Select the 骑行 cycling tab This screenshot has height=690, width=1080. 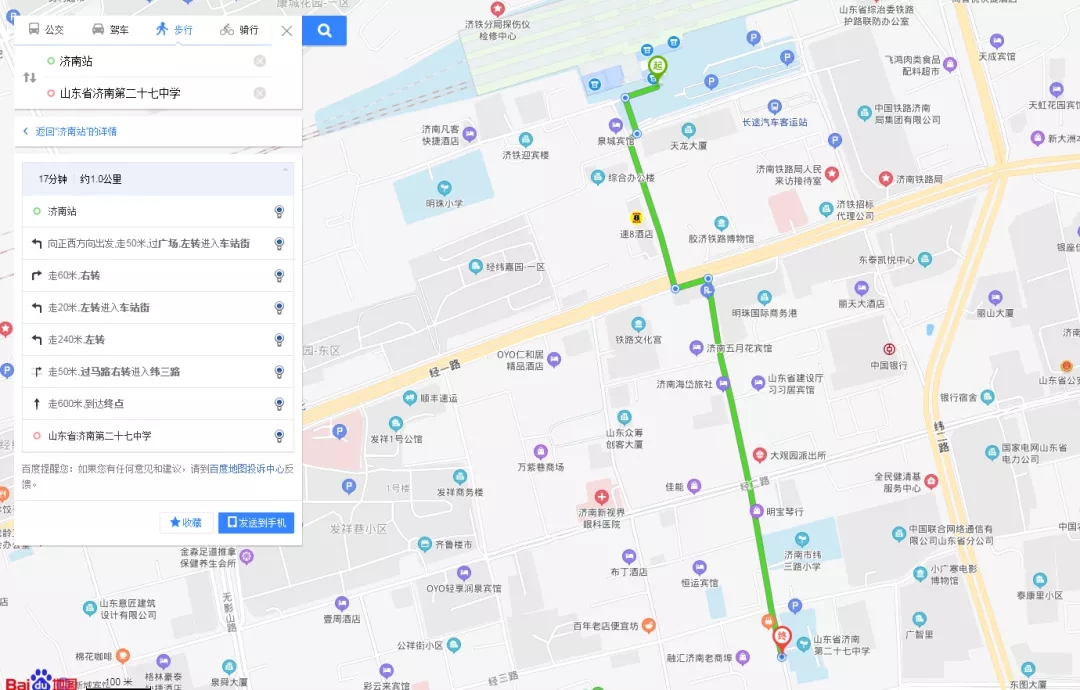239,30
